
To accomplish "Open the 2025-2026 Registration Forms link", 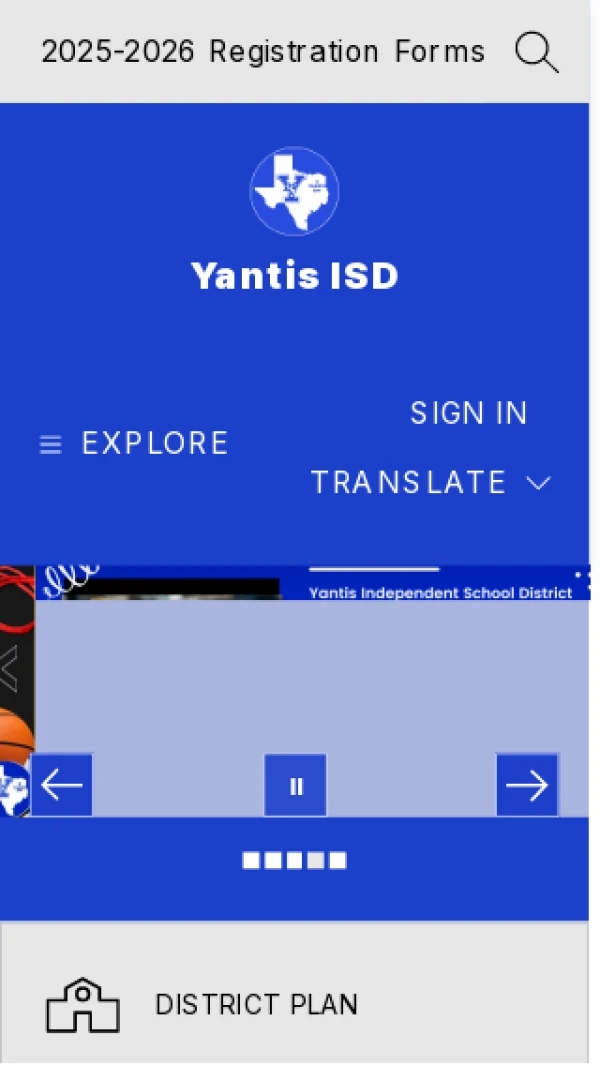I will (262, 52).
